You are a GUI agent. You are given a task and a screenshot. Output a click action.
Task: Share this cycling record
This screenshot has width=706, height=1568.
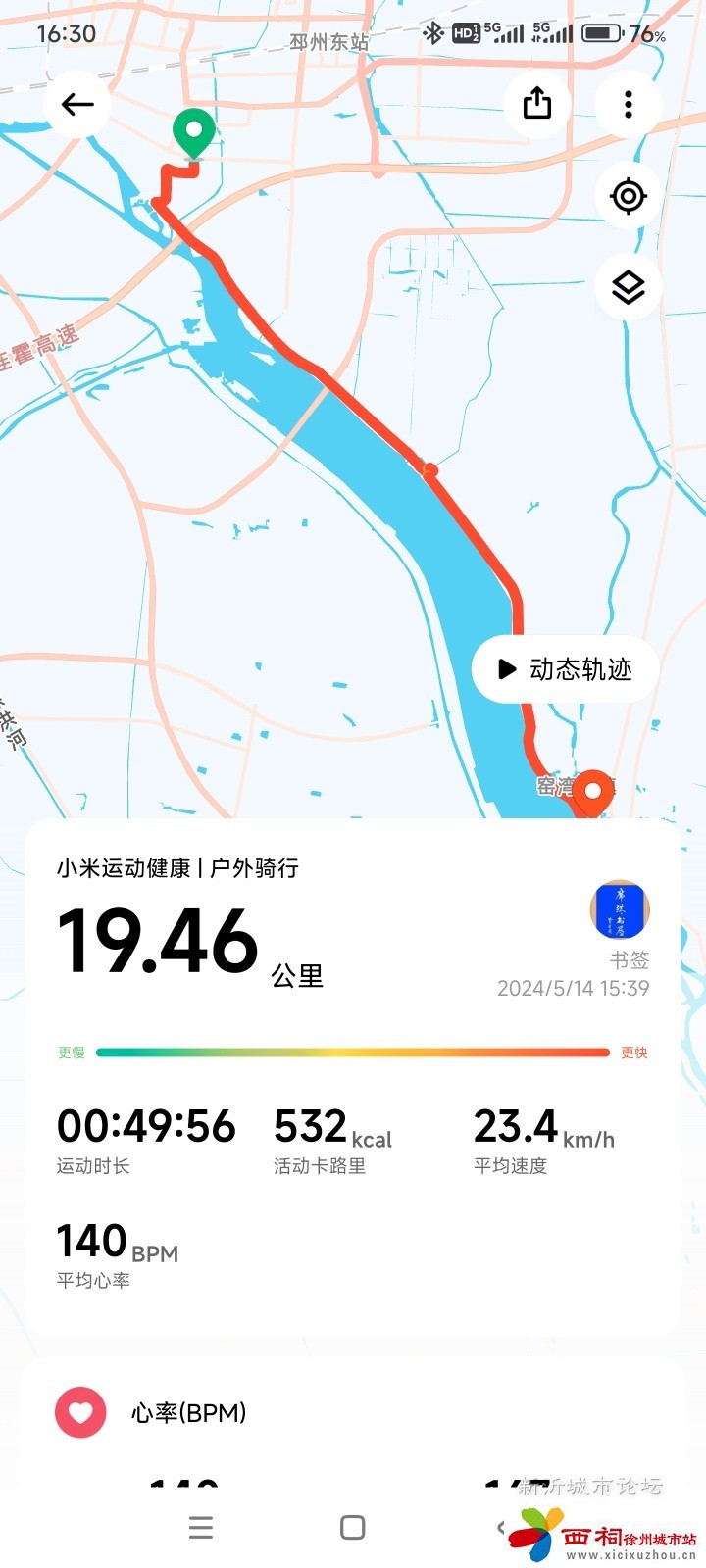(536, 103)
